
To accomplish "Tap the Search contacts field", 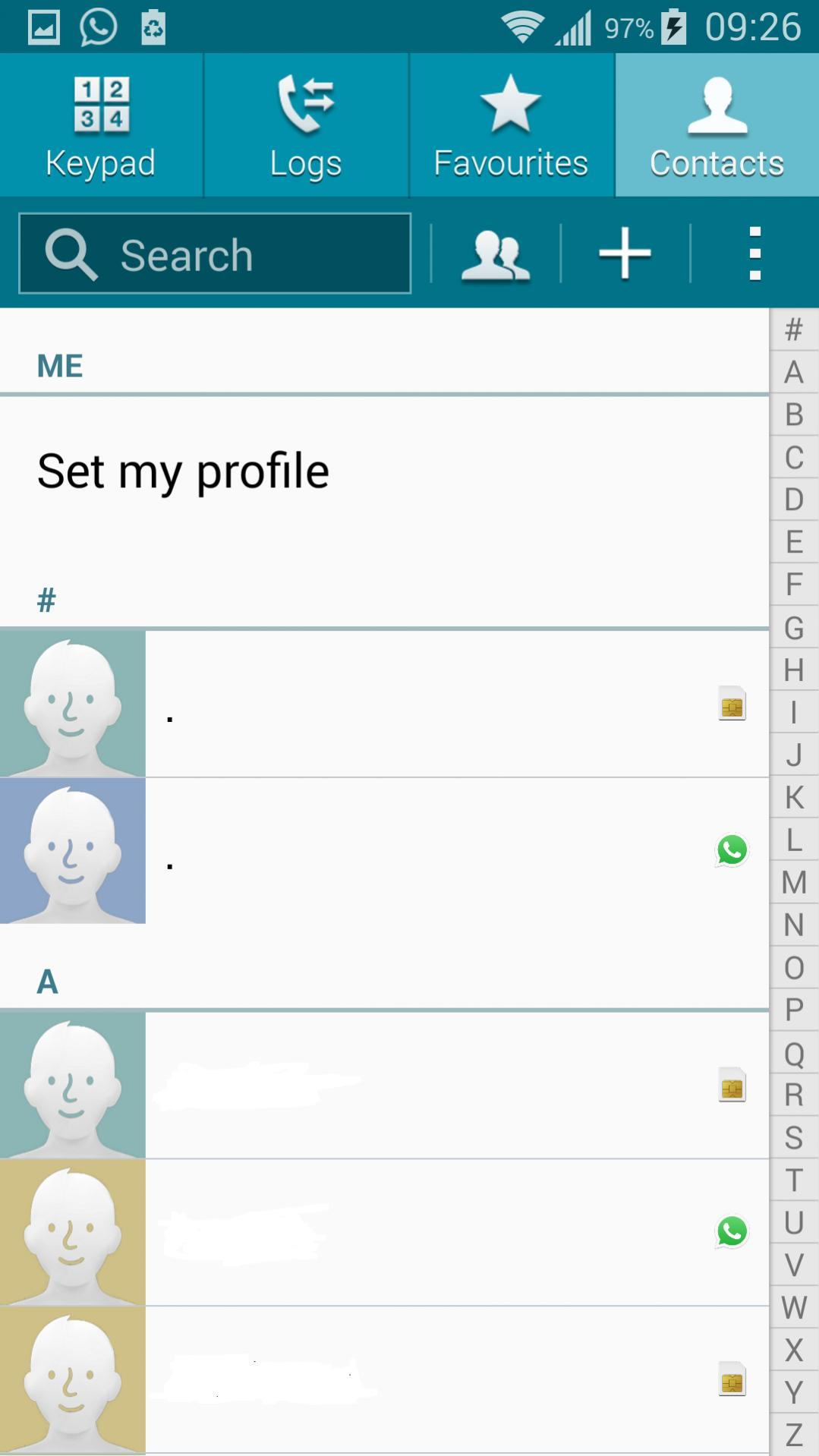I will coord(215,254).
